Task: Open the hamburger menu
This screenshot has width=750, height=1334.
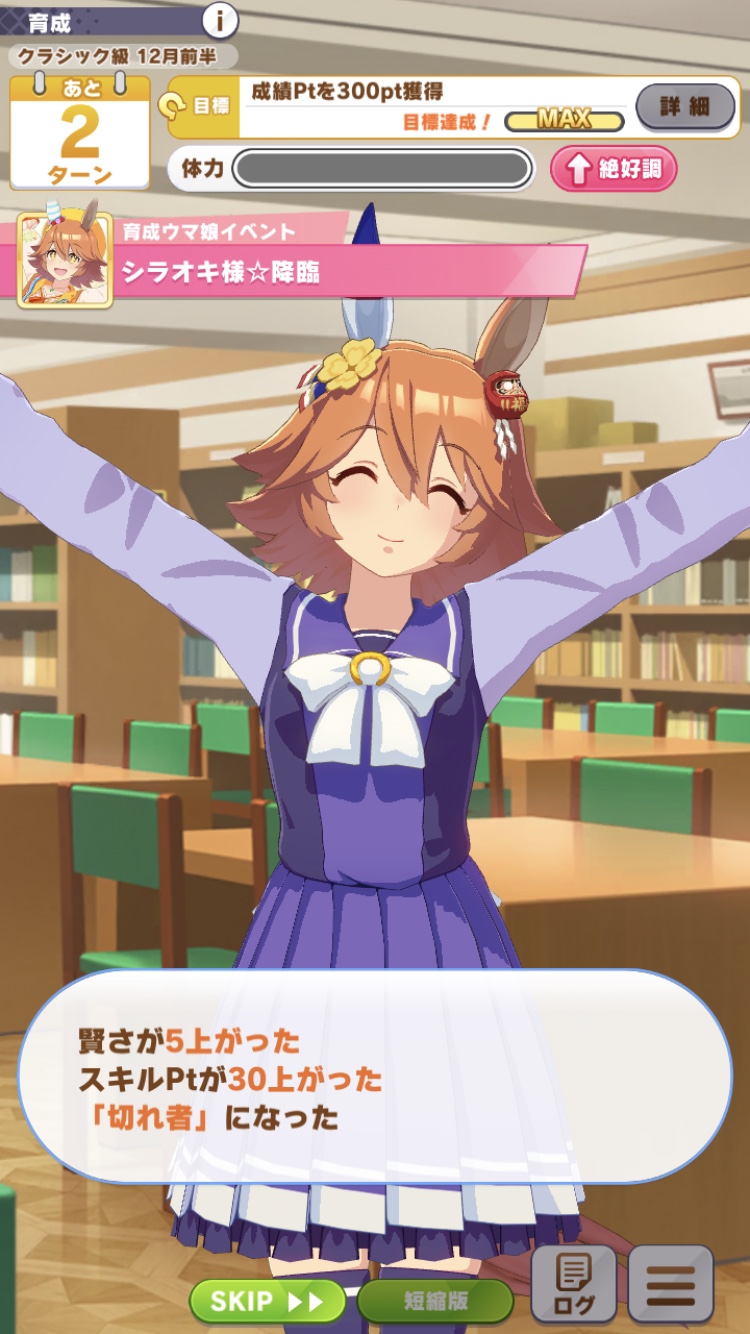Action: click(x=670, y=1285)
